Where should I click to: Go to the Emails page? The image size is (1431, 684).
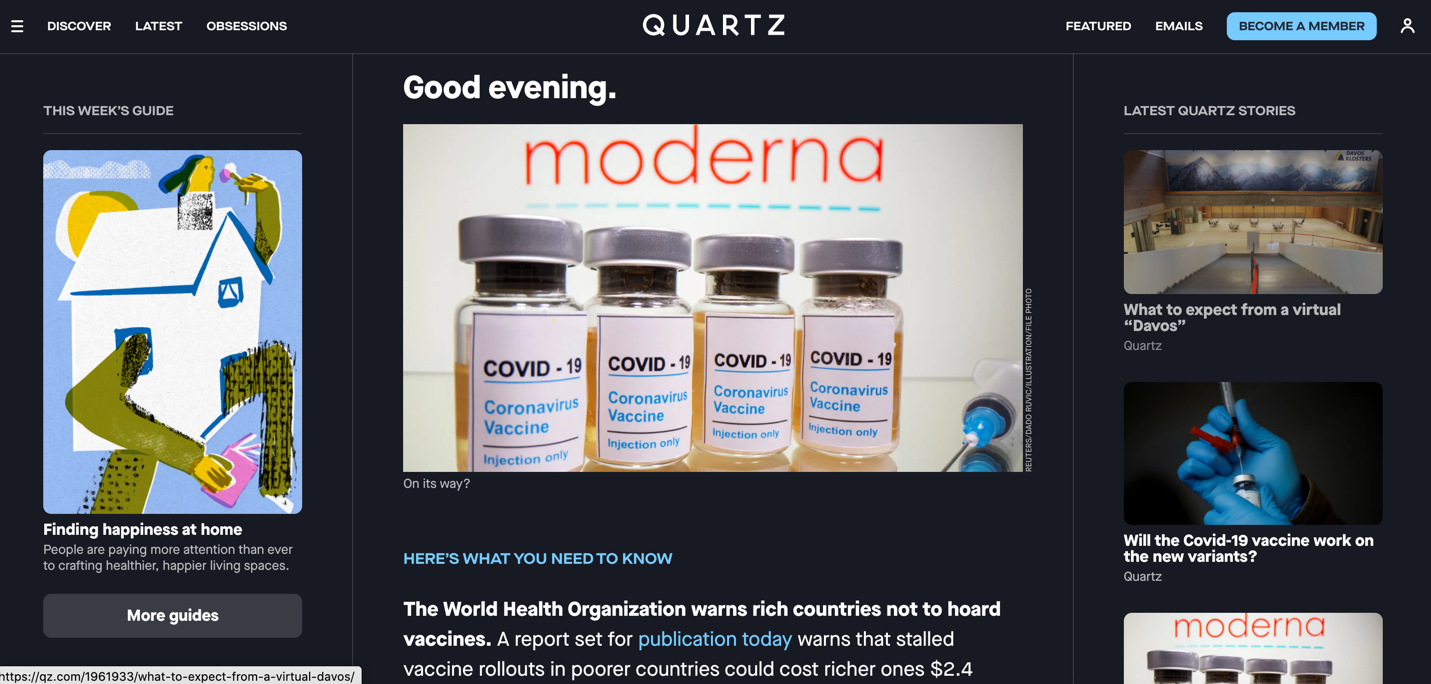click(1178, 26)
